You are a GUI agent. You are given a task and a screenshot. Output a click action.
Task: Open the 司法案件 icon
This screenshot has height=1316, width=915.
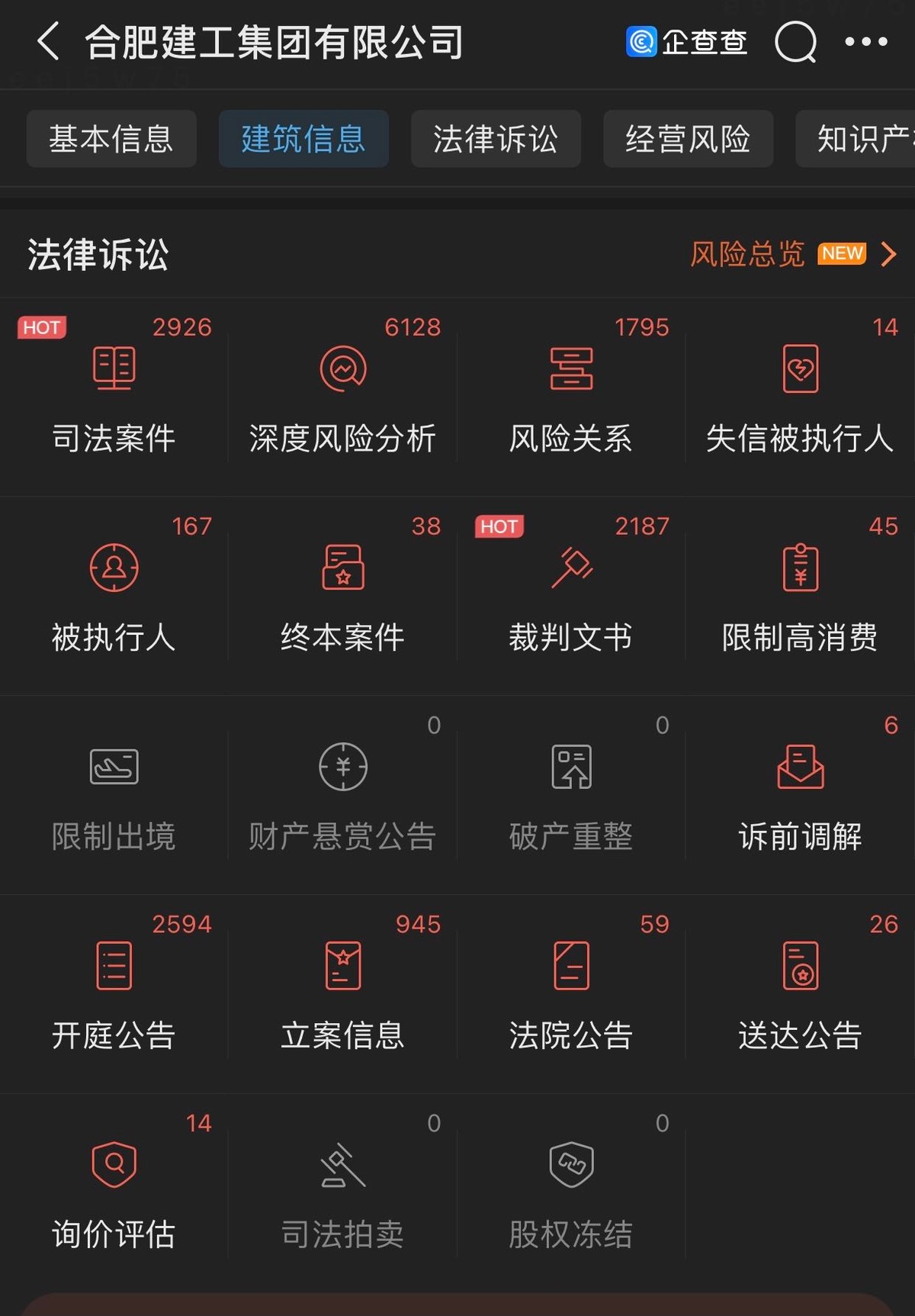coord(113,397)
